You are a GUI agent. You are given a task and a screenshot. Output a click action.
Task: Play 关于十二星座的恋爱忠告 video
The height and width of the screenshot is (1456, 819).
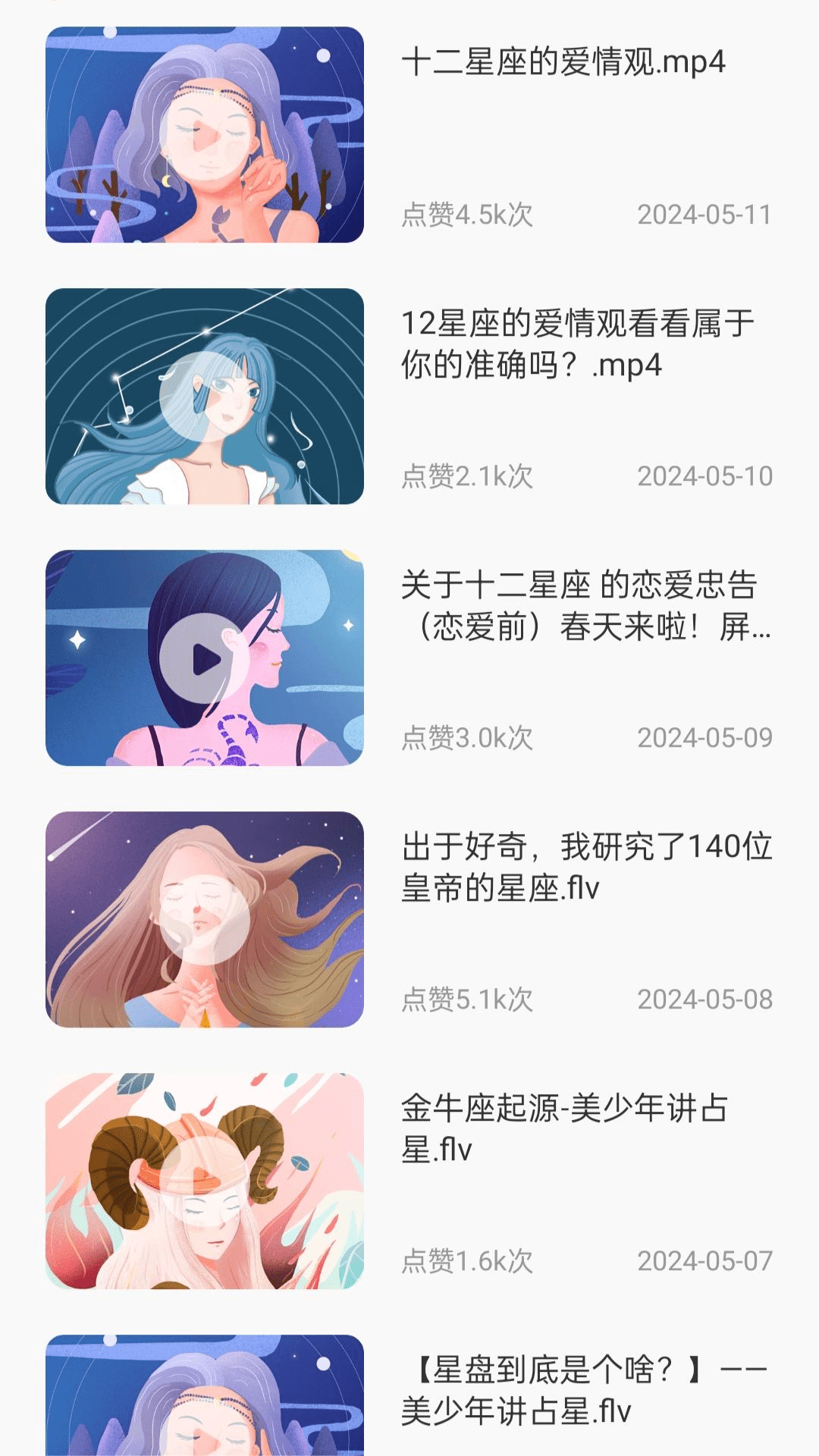pos(204,658)
